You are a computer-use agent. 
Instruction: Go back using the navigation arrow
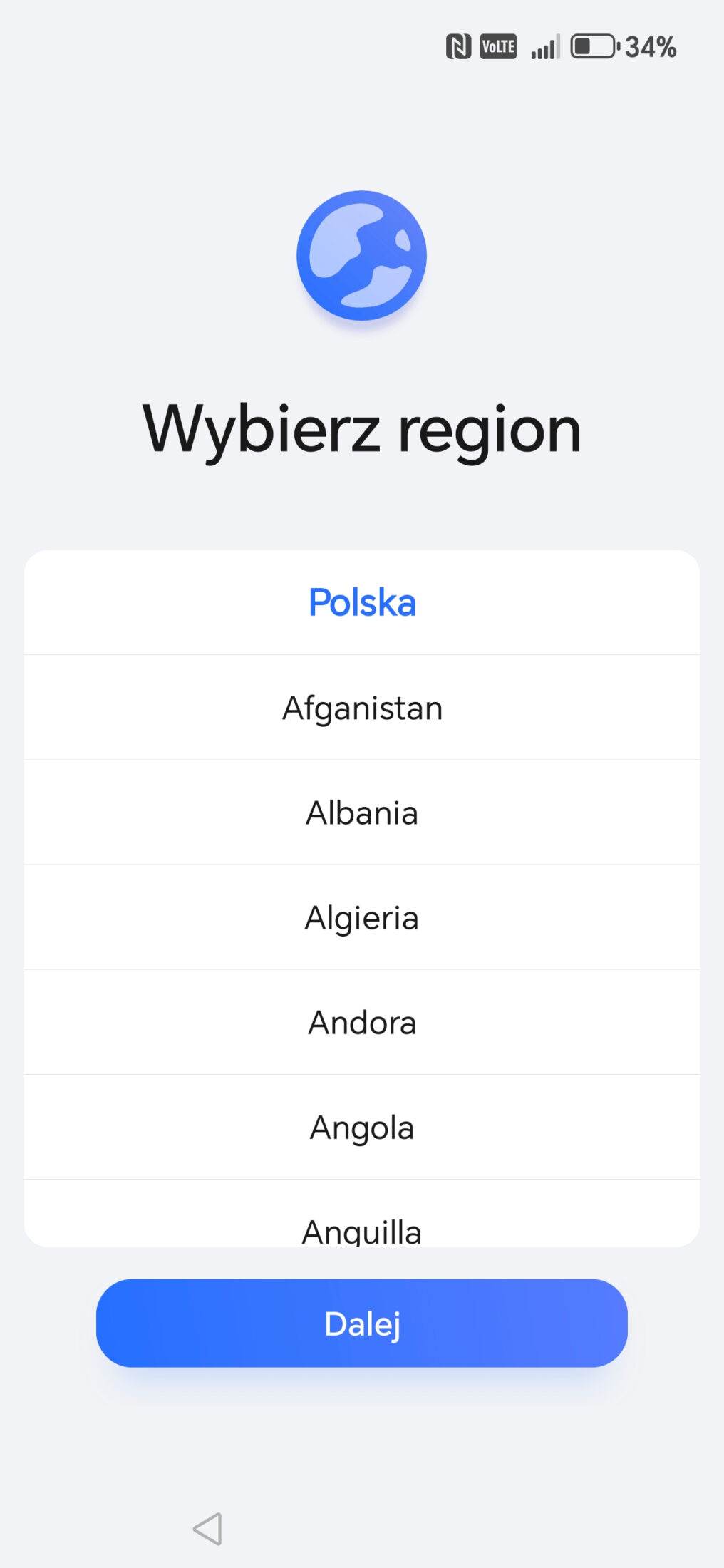[x=208, y=1529]
